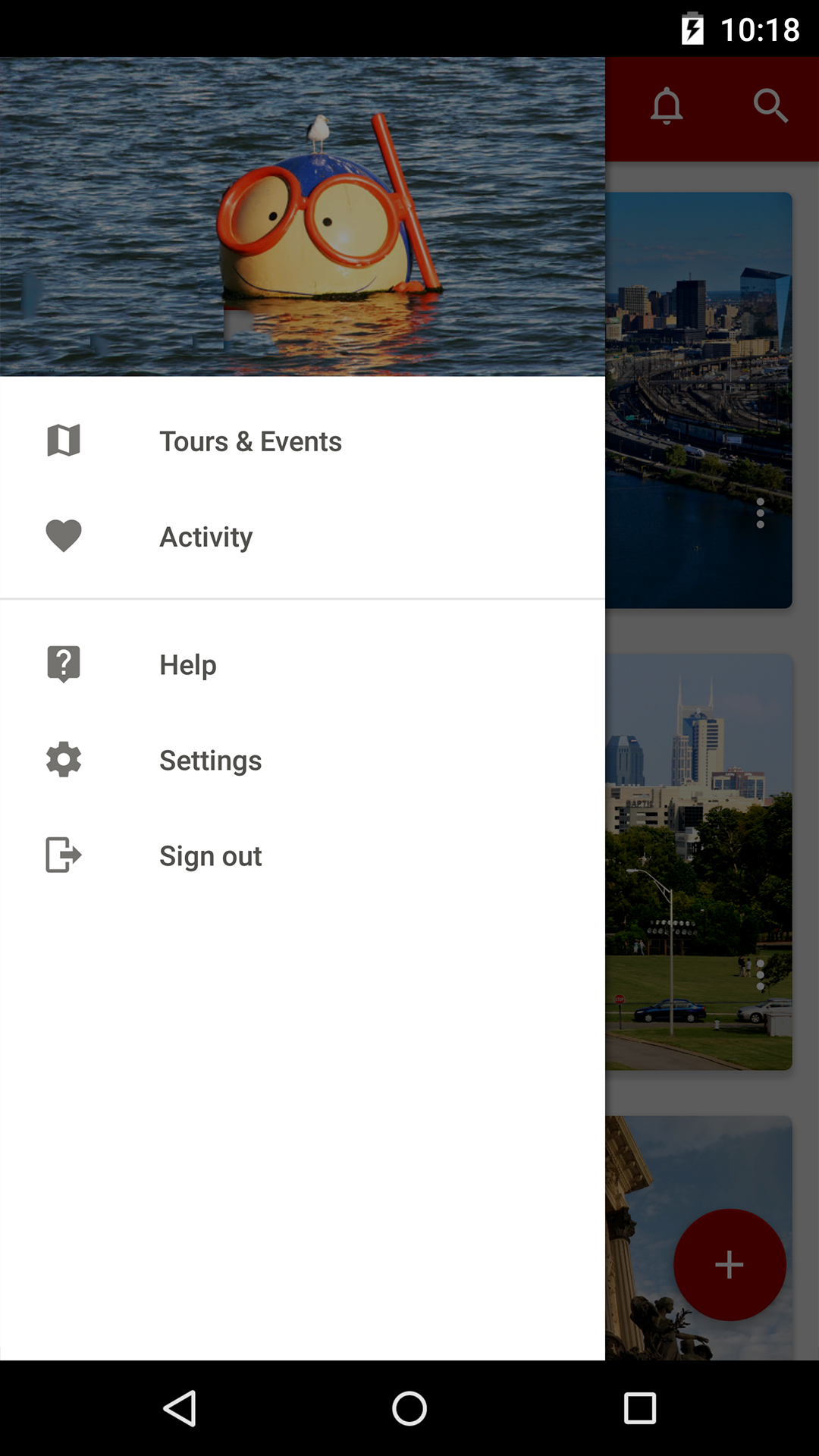This screenshot has height=1456, width=819.
Task: Open the Help section
Action: pos(187,665)
